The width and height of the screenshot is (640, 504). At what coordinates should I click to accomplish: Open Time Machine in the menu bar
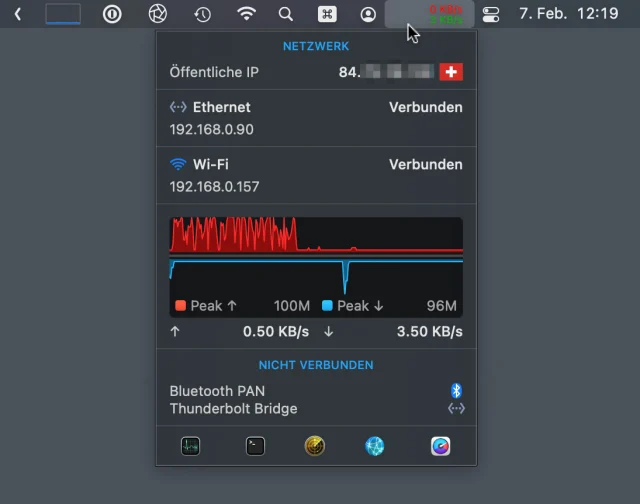(203, 14)
